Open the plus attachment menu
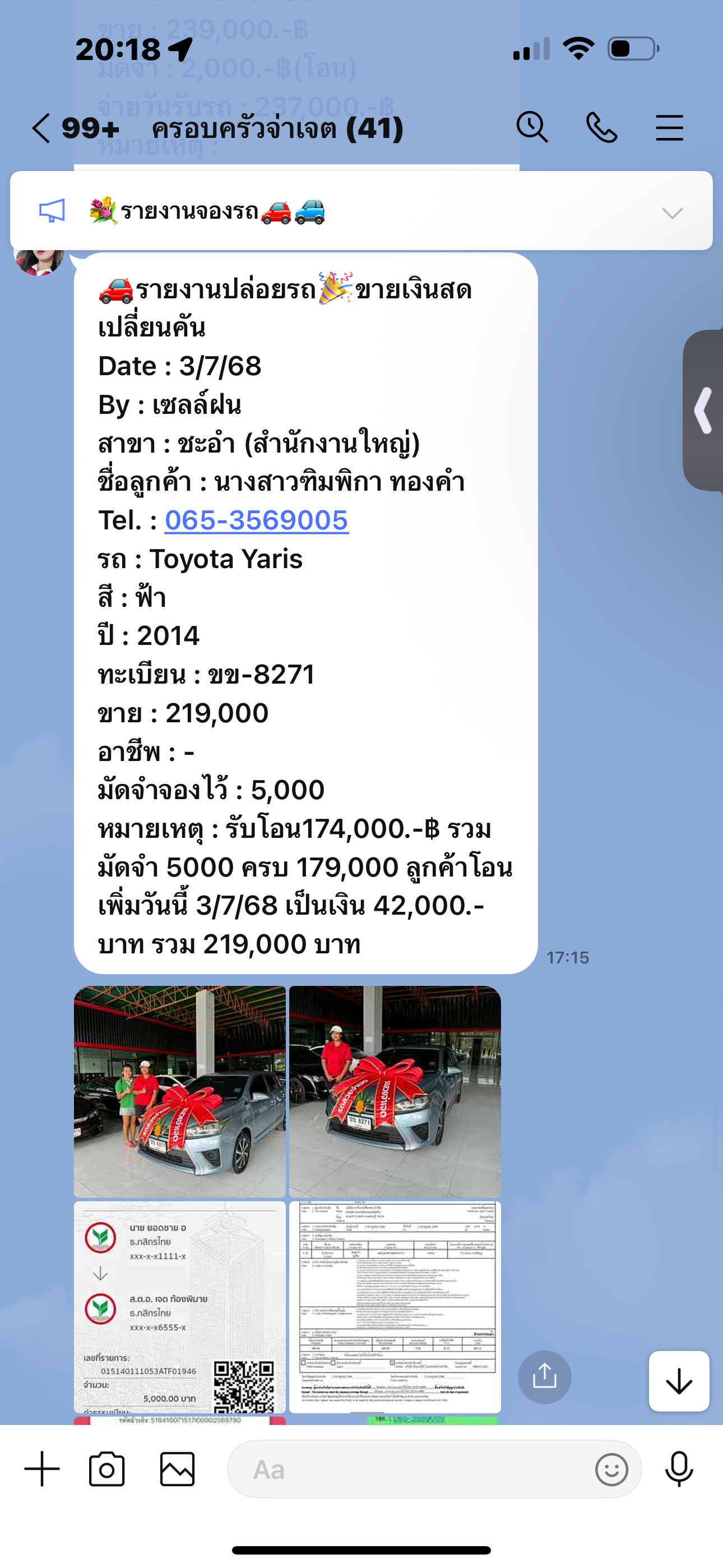723x1568 pixels. point(42,1469)
